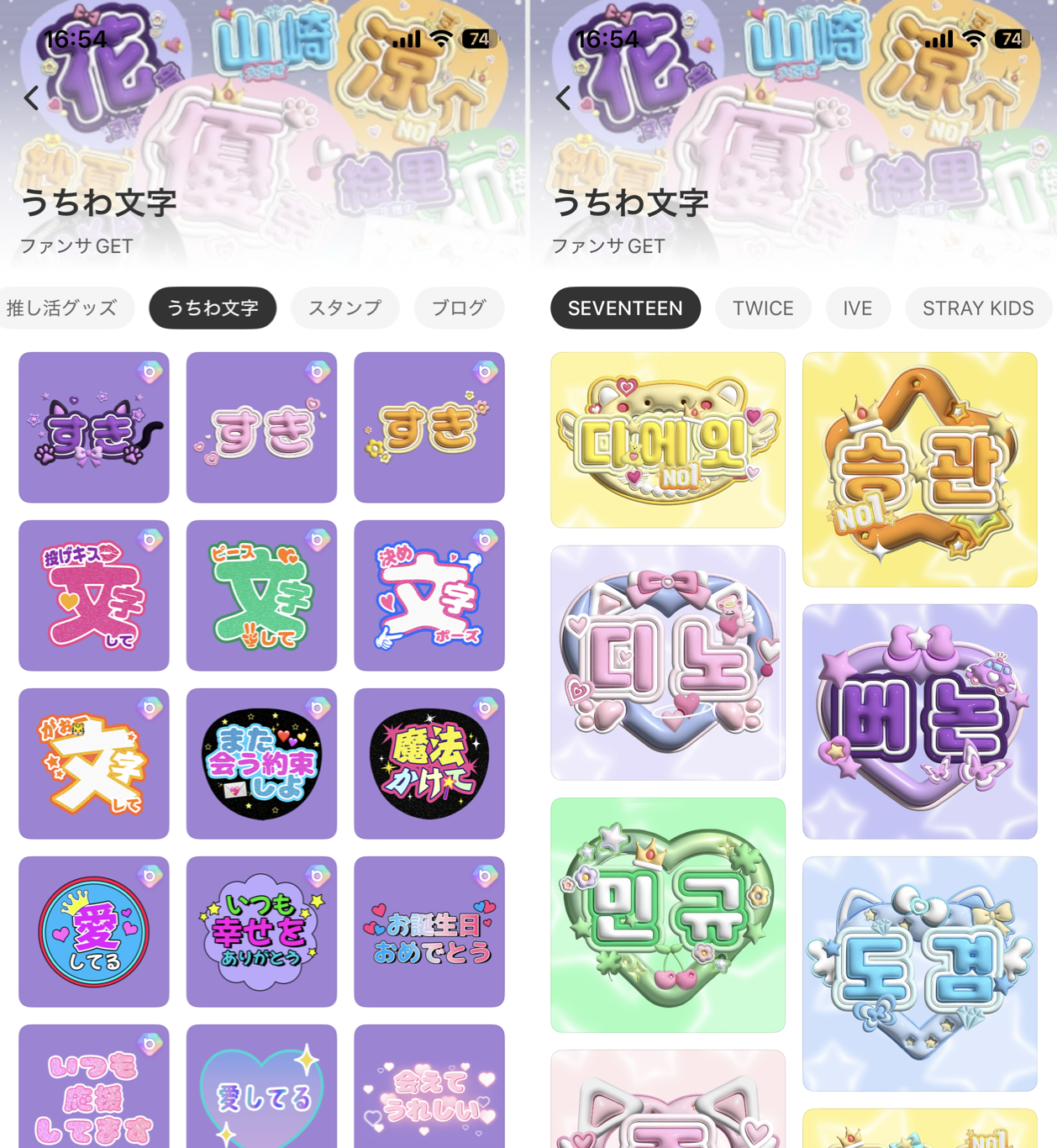Viewport: 1057px width, 1148px height.
Task: Pick the 魔法かけて template
Action: pos(429,764)
